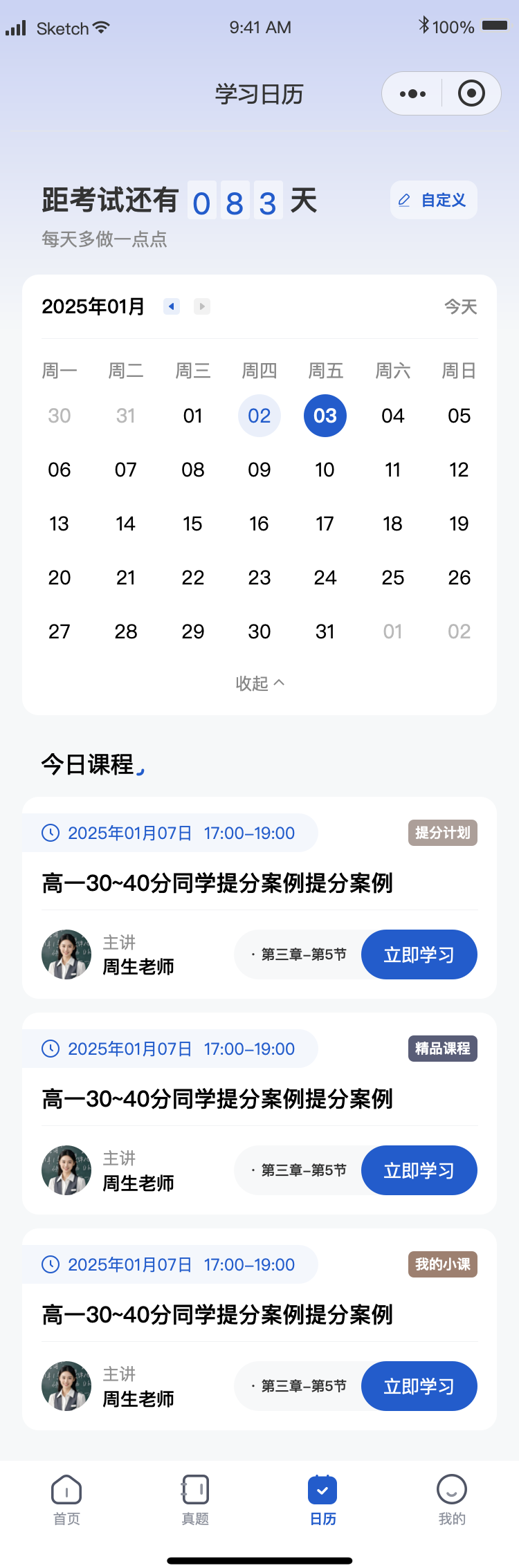
Task: Pick date 25 in the calendar
Action: click(392, 578)
